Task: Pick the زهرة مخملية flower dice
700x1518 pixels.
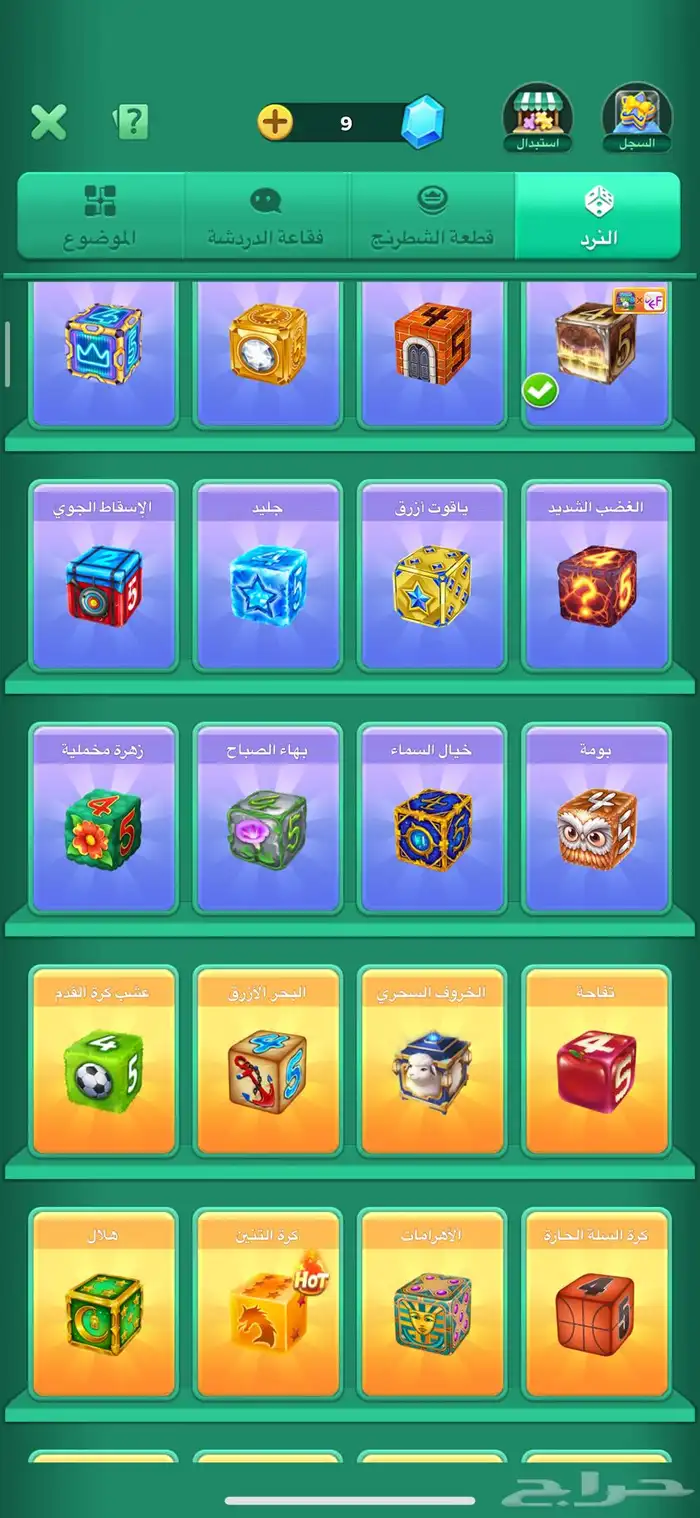Action: click(x=103, y=827)
